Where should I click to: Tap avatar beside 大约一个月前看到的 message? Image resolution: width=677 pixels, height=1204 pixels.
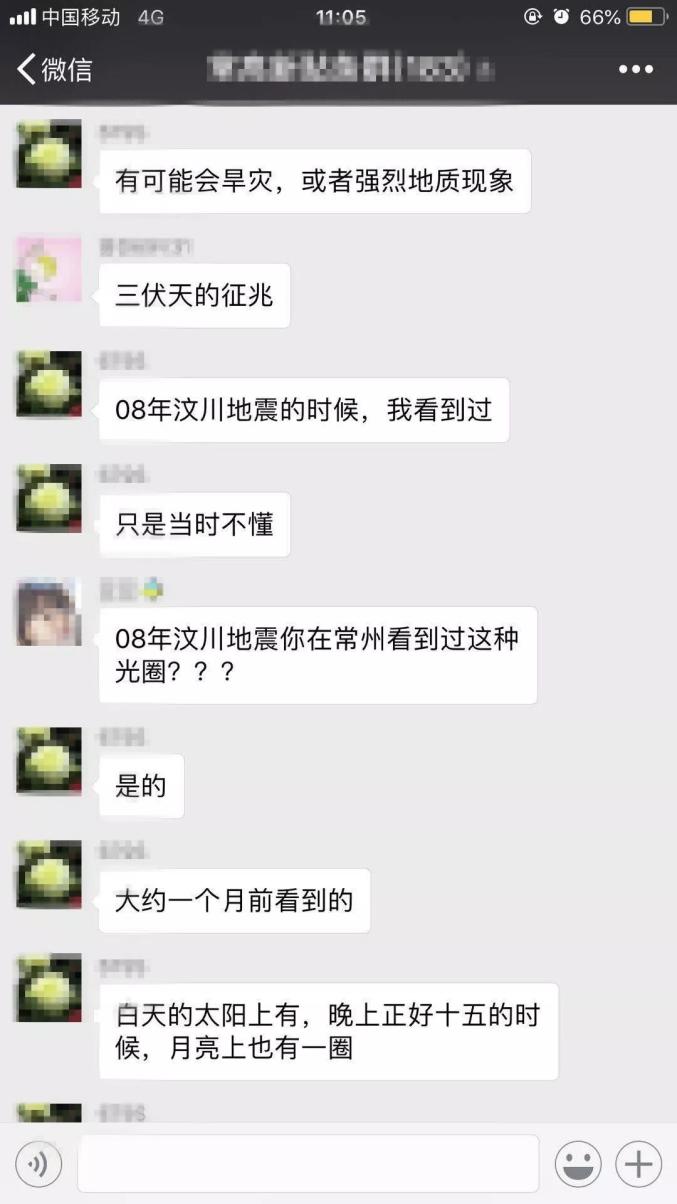[x=48, y=875]
